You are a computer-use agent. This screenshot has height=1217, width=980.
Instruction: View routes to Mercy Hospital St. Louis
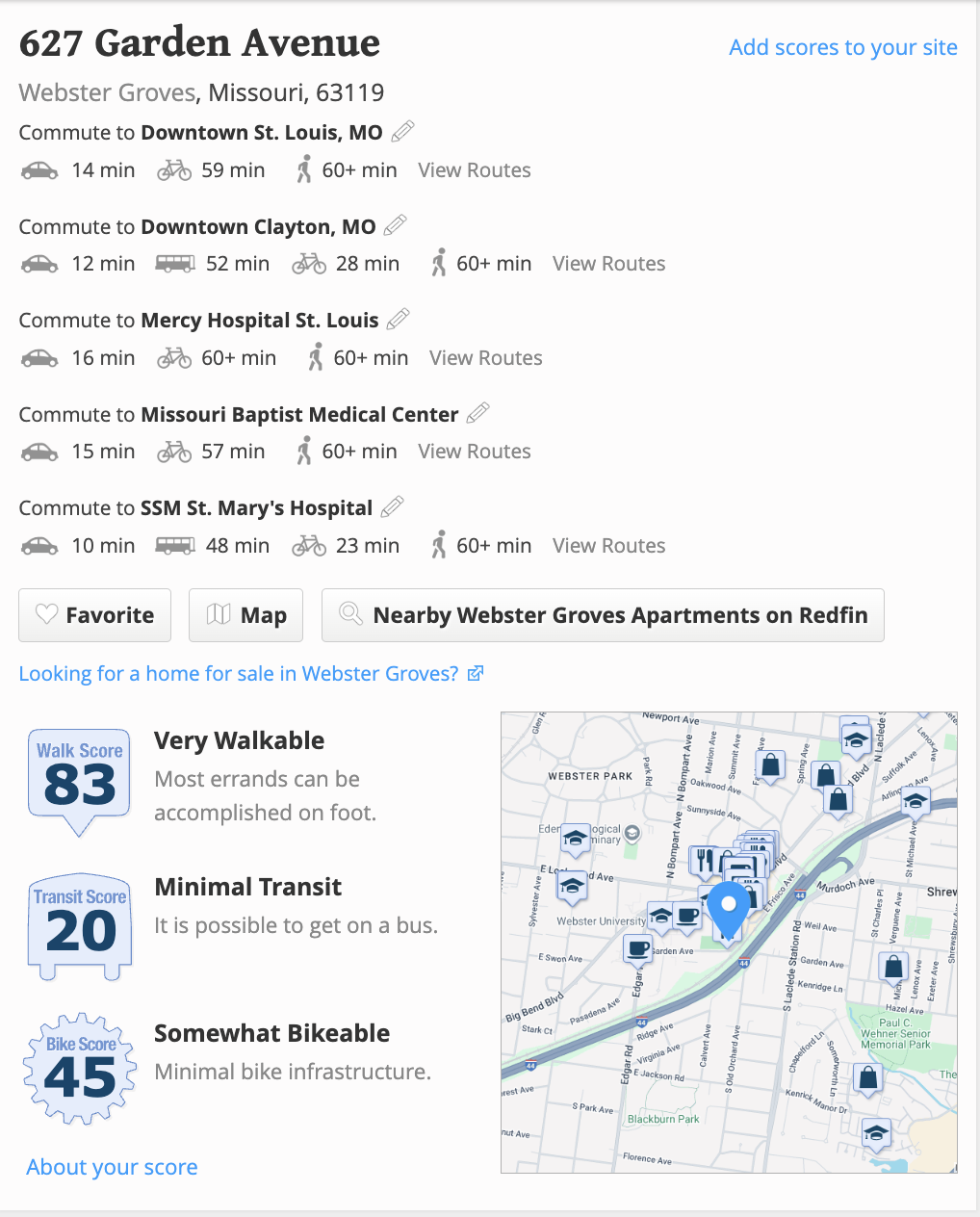485,358
